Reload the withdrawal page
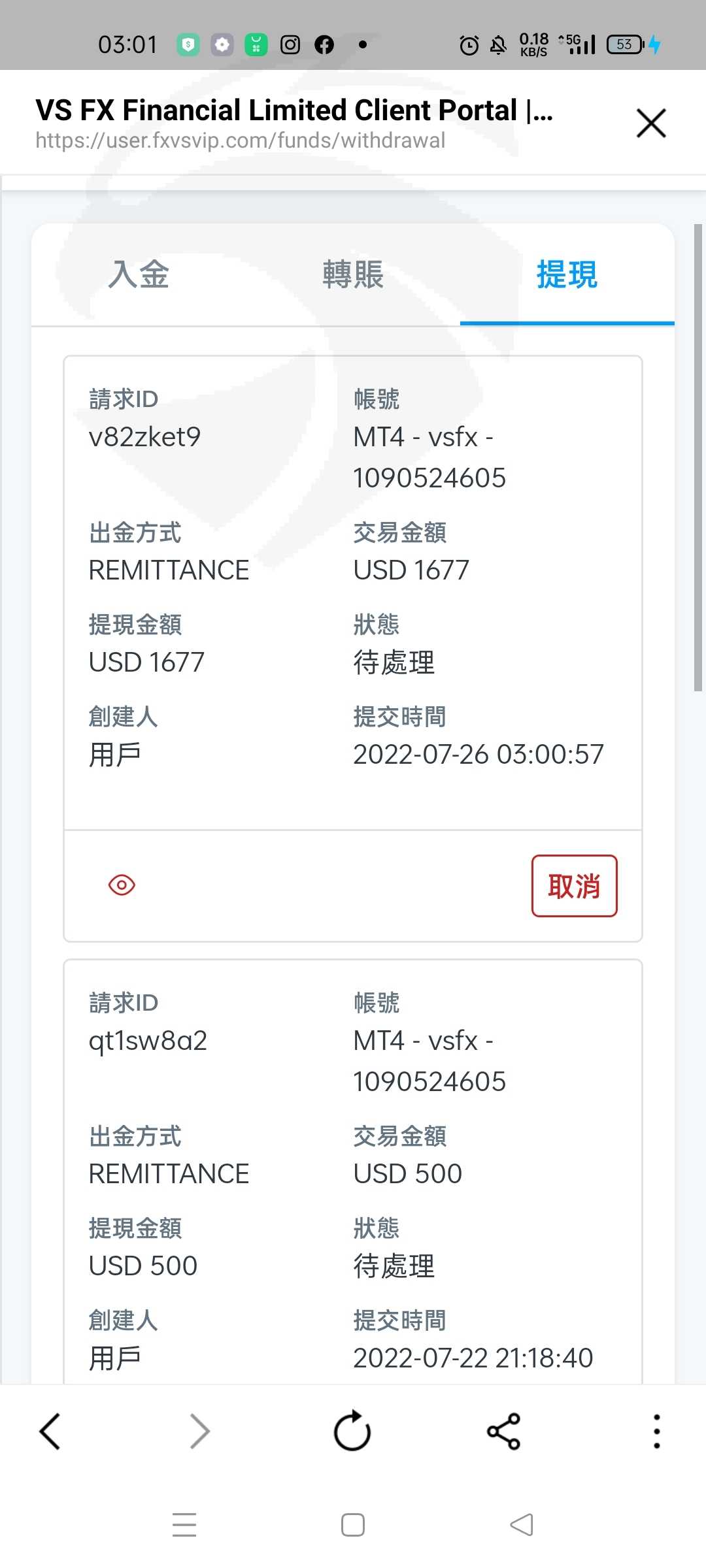The image size is (706, 1568). pyautogui.click(x=352, y=1431)
